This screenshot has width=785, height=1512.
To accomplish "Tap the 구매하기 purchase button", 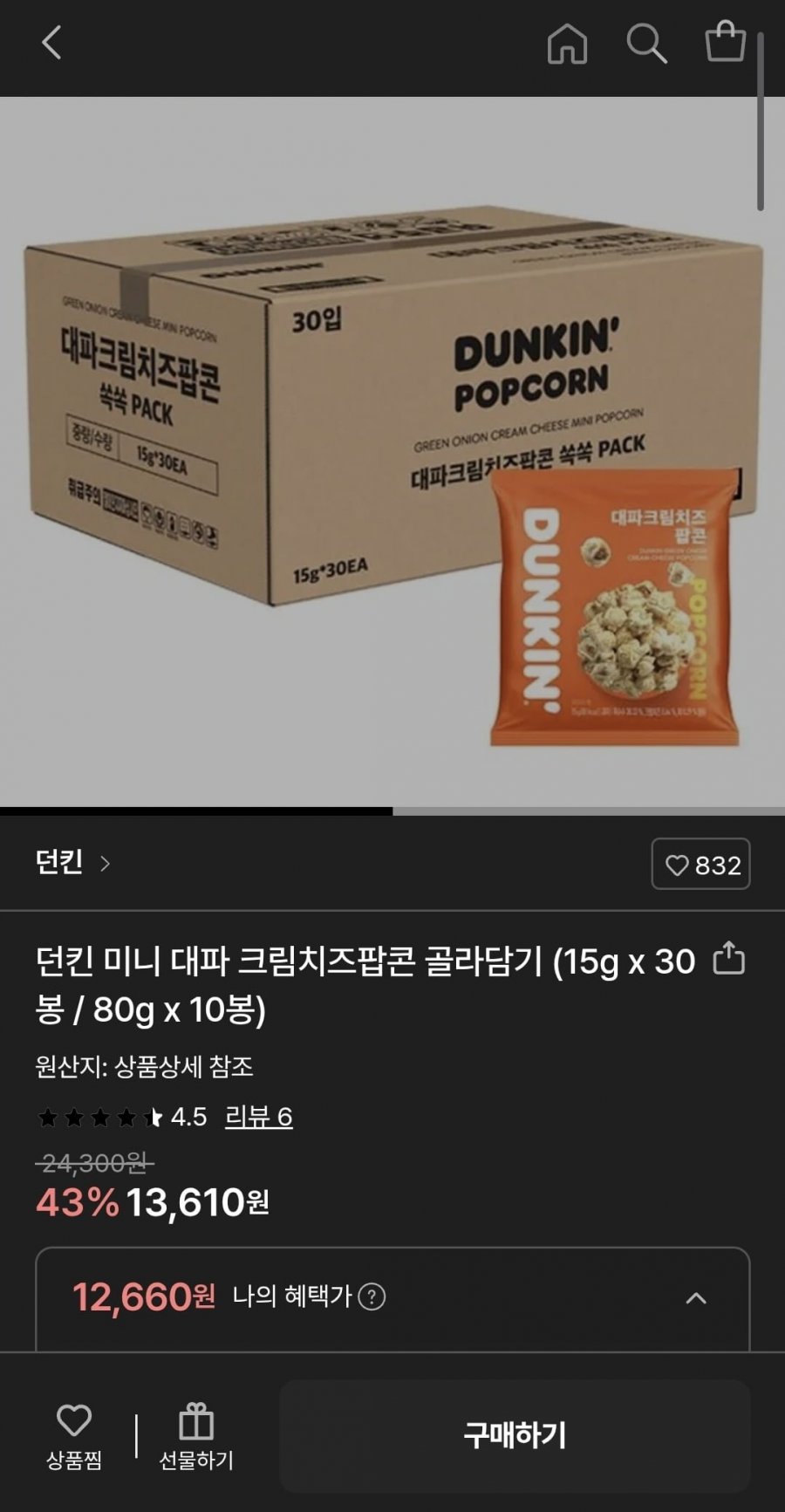I will pyautogui.click(x=515, y=1435).
